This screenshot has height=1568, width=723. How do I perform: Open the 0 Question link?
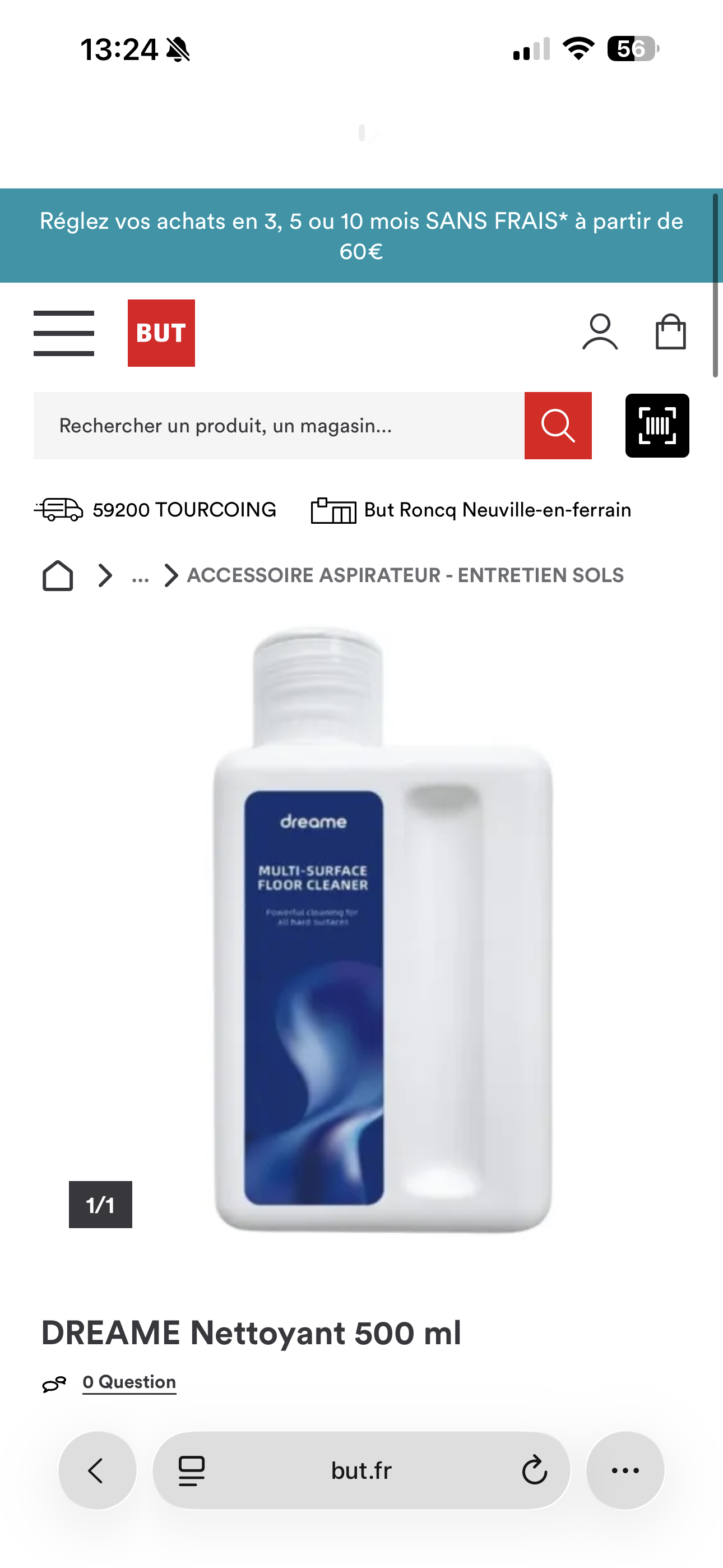129,1382
